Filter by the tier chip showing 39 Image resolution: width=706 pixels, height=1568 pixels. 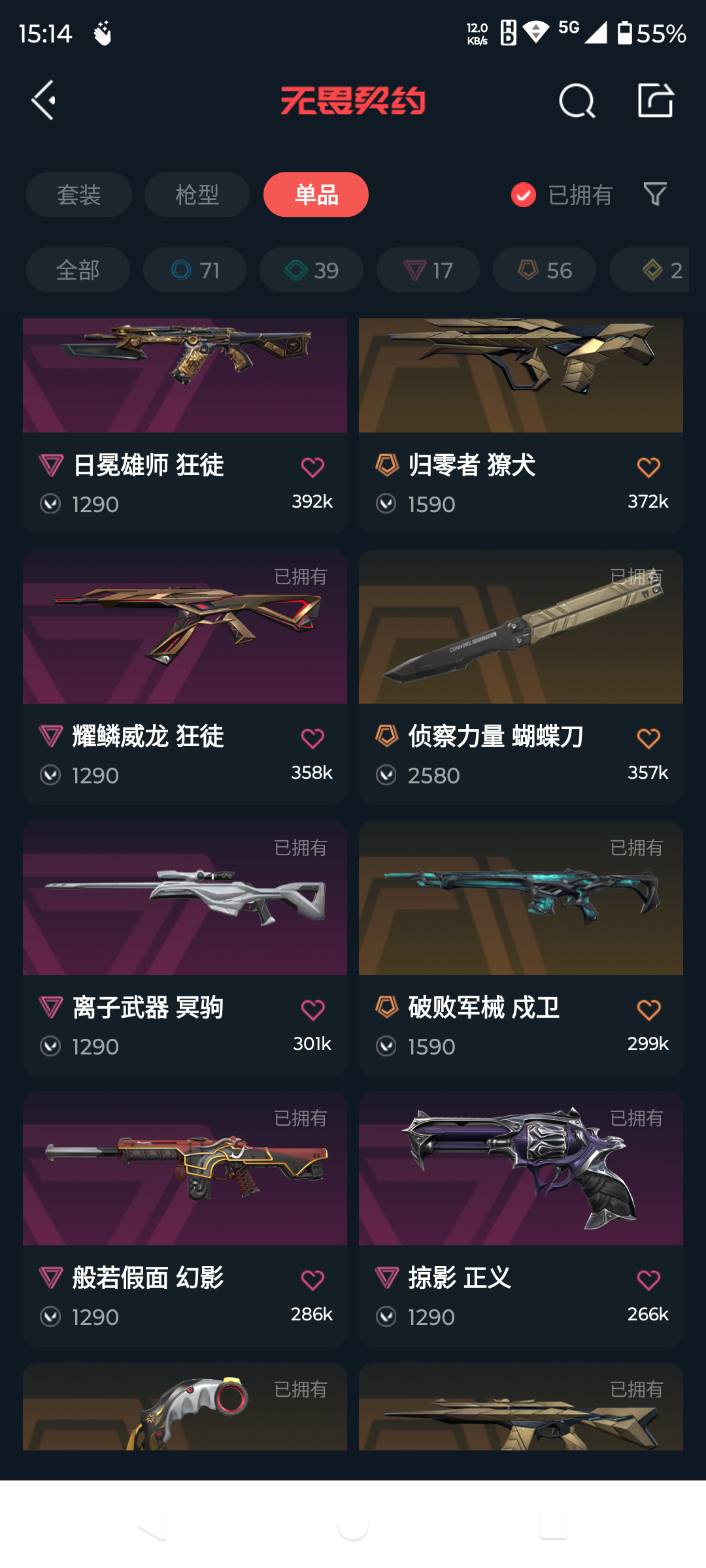click(311, 270)
